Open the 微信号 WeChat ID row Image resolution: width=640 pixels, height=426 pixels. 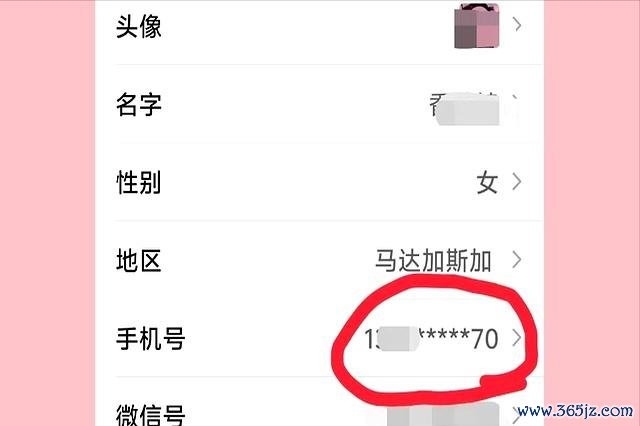320,412
